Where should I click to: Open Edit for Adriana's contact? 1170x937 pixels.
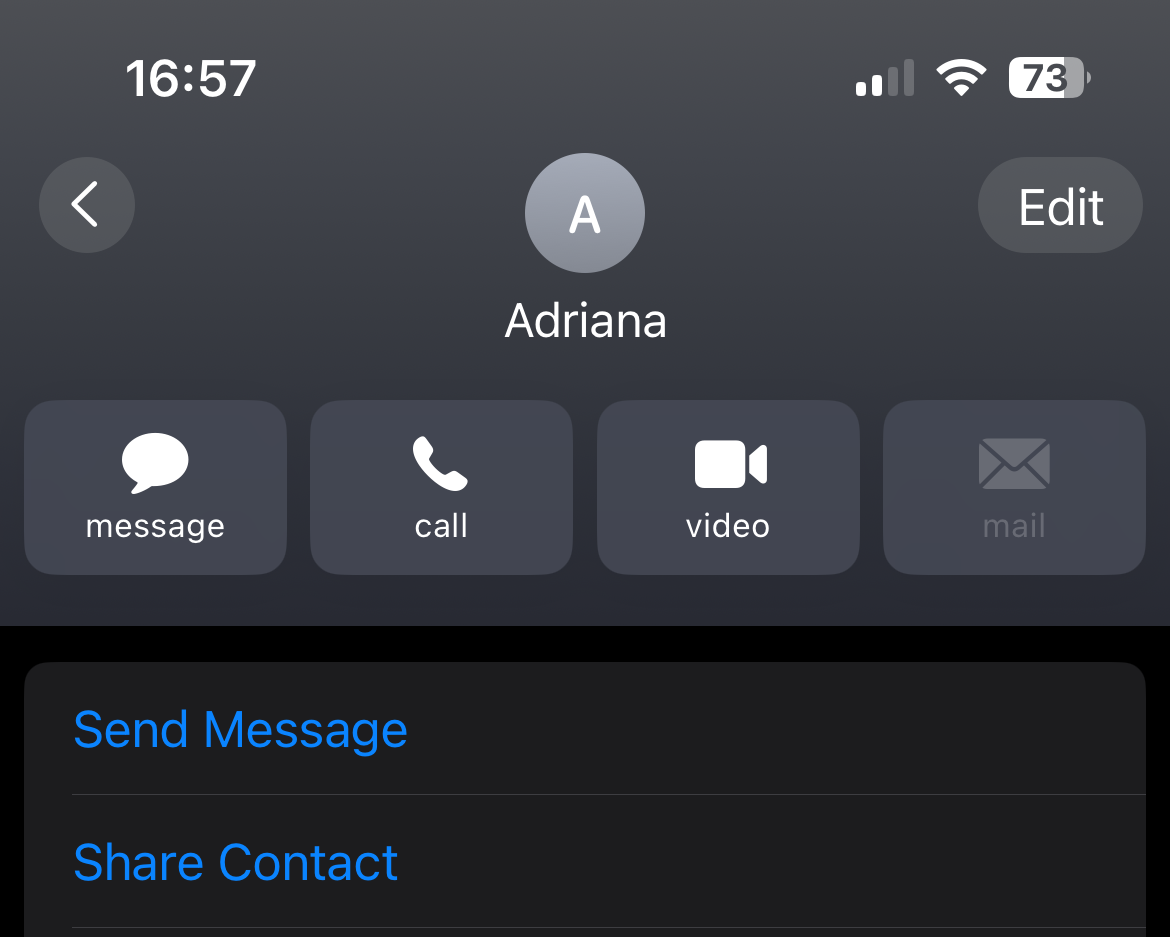1060,206
